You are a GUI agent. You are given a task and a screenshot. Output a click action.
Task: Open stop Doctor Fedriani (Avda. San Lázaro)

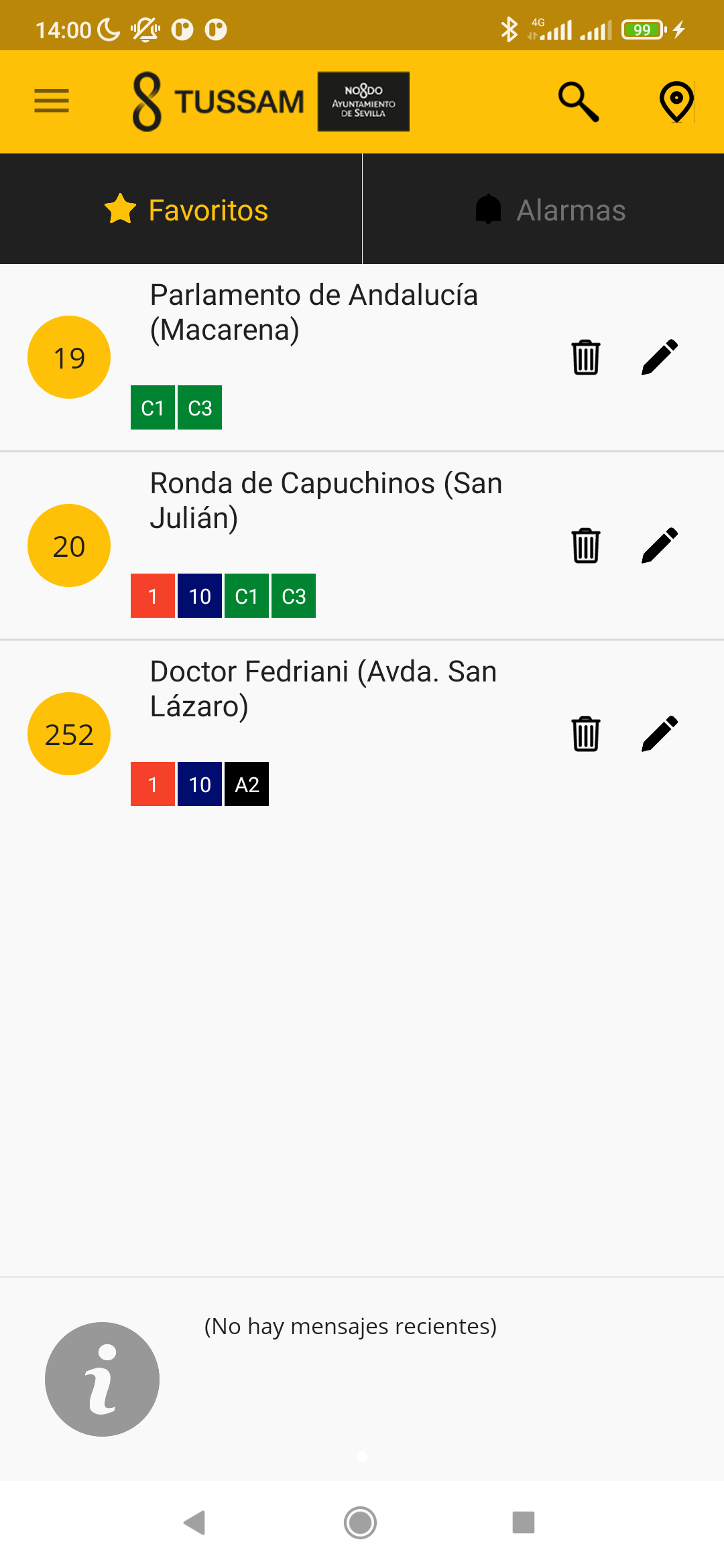click(x=323, y=689)
